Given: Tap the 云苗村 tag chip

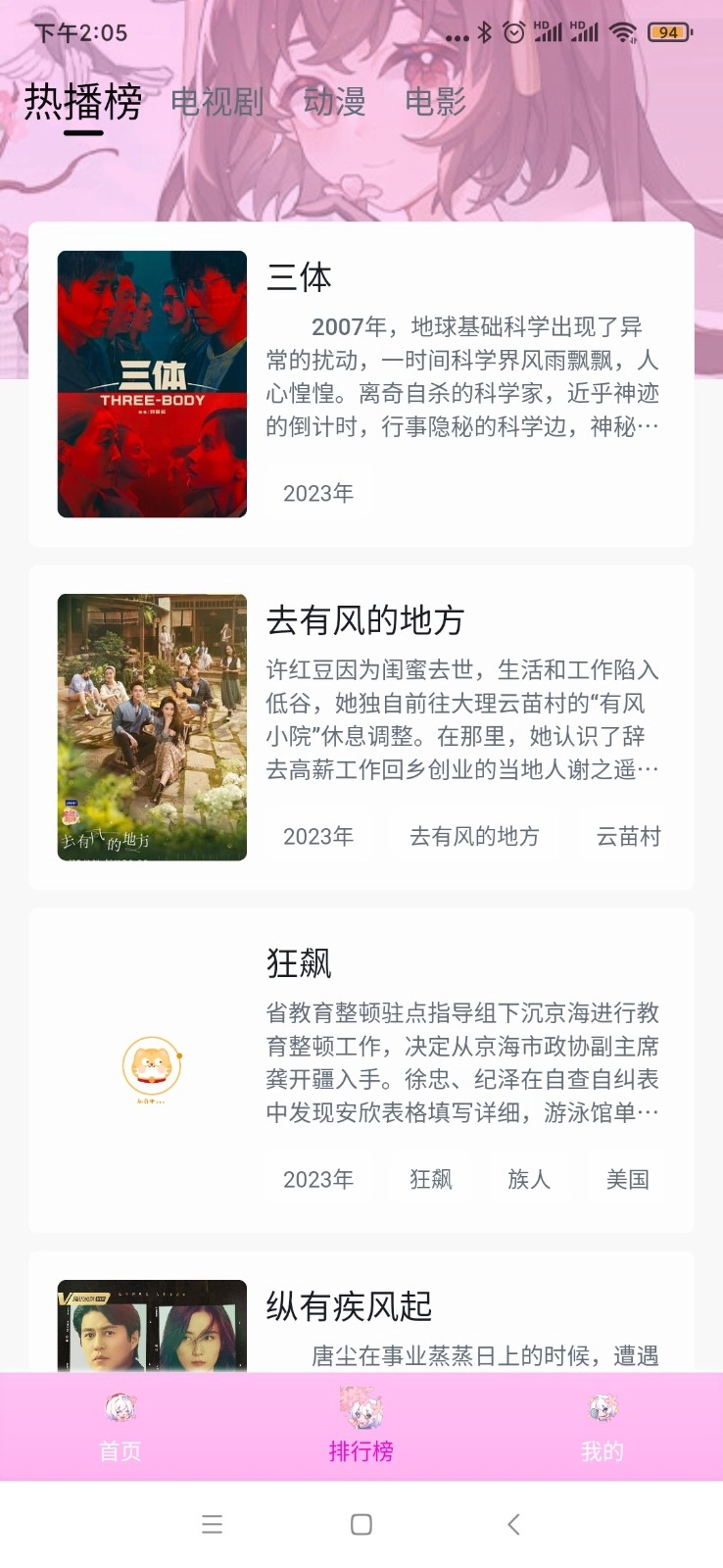Looking at the screenshot, I should (x=628, y=836).
